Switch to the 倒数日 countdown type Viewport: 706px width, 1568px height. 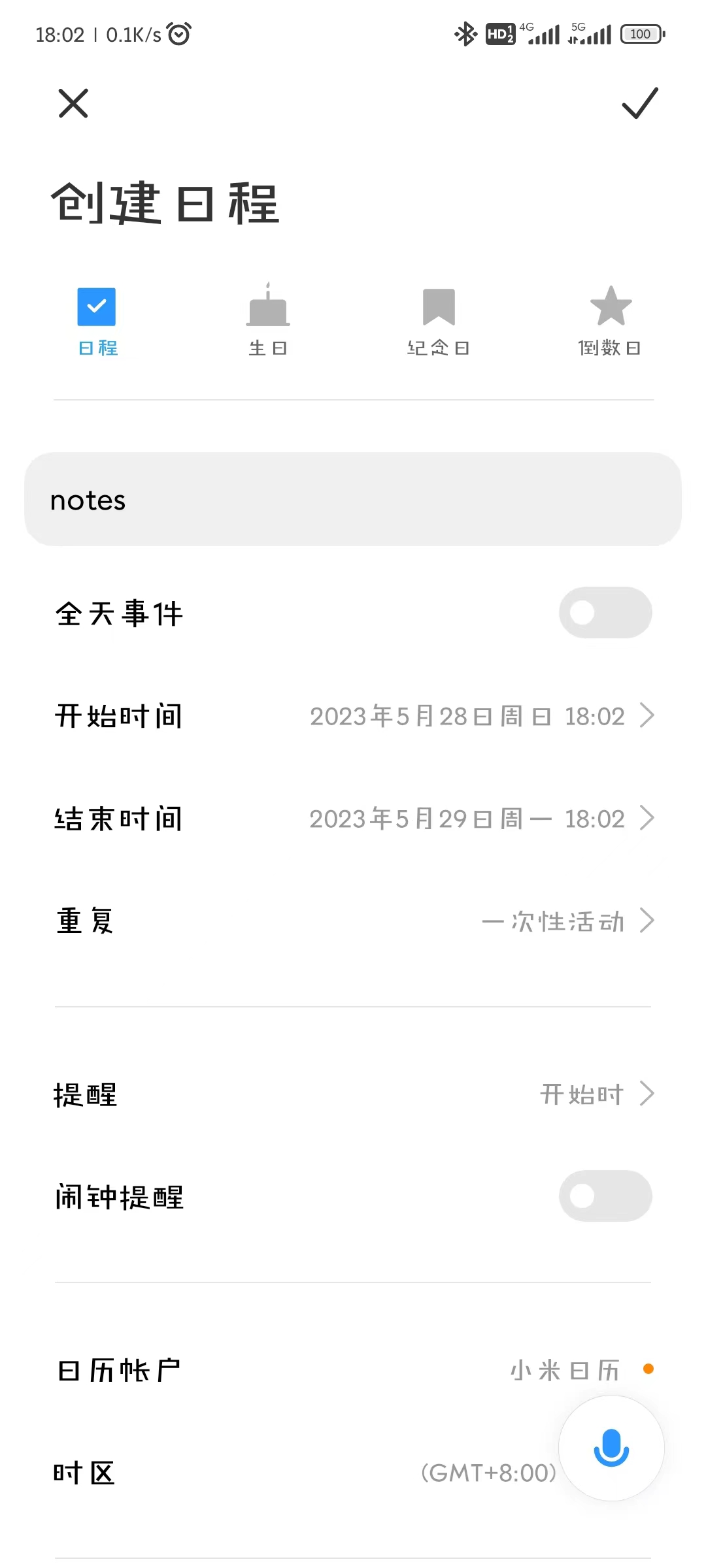[610, 320]
